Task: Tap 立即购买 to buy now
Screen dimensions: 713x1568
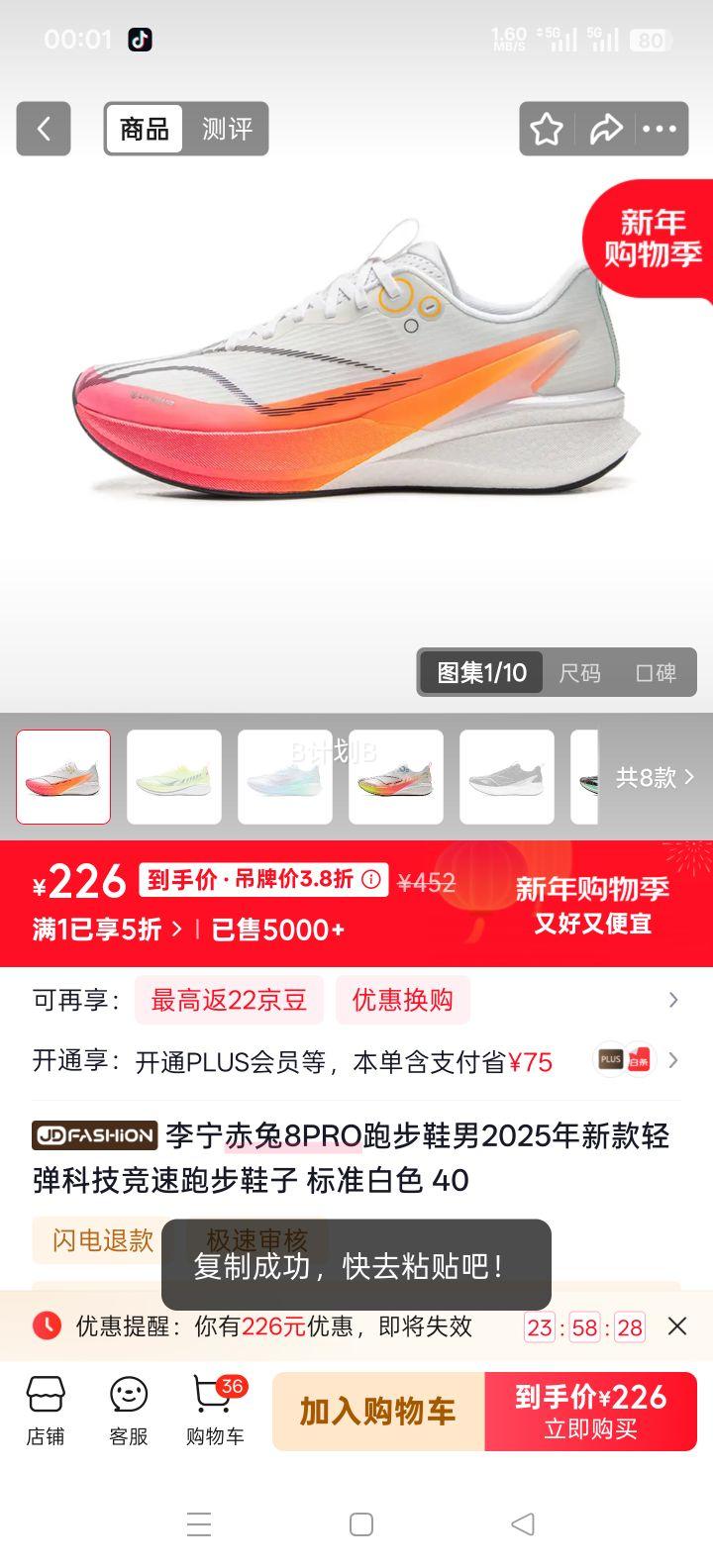Action: 591,1413
